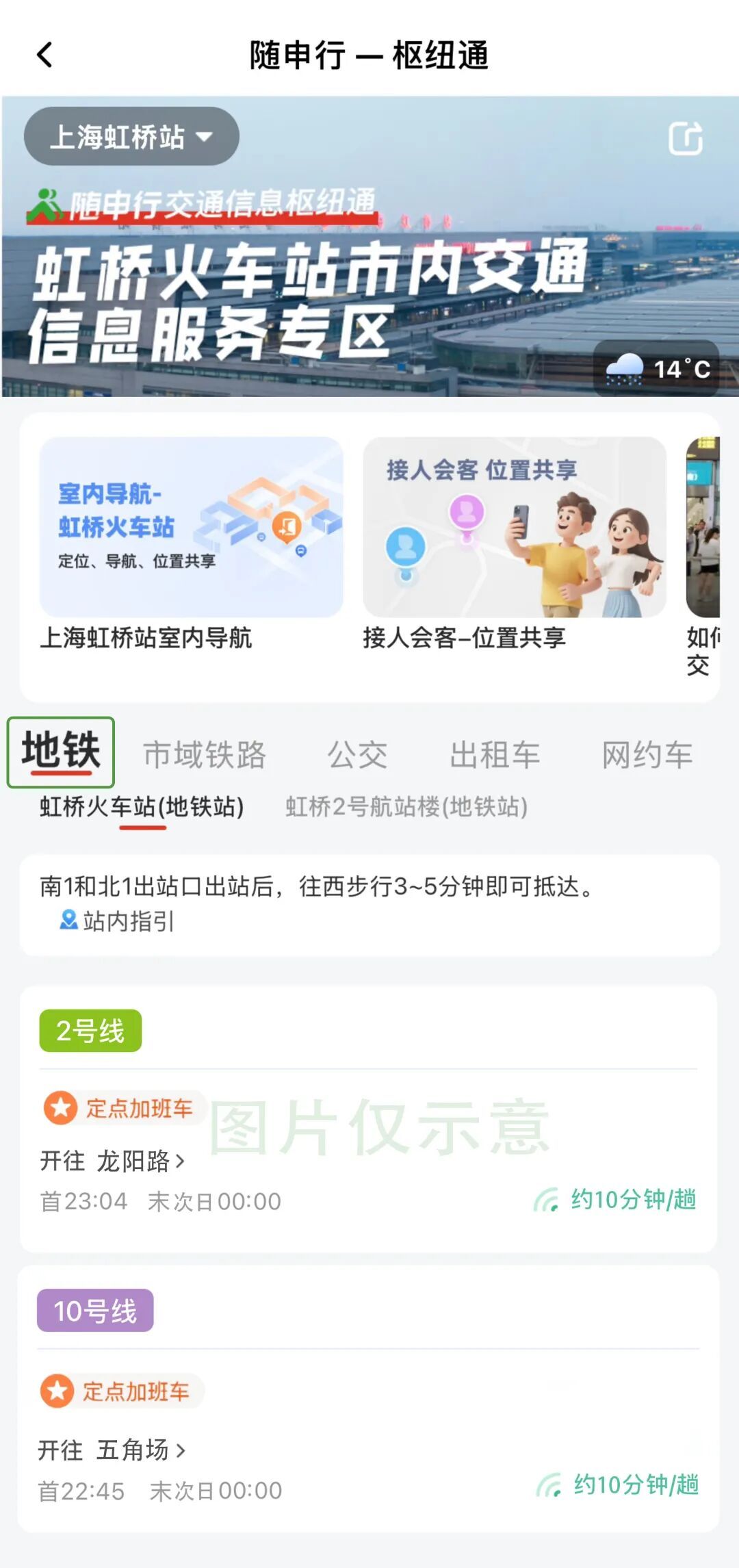Select the 虹桥火车站(地铁站) sub-tab
This screenshot has height=1568, width=739.
point(142,808)
